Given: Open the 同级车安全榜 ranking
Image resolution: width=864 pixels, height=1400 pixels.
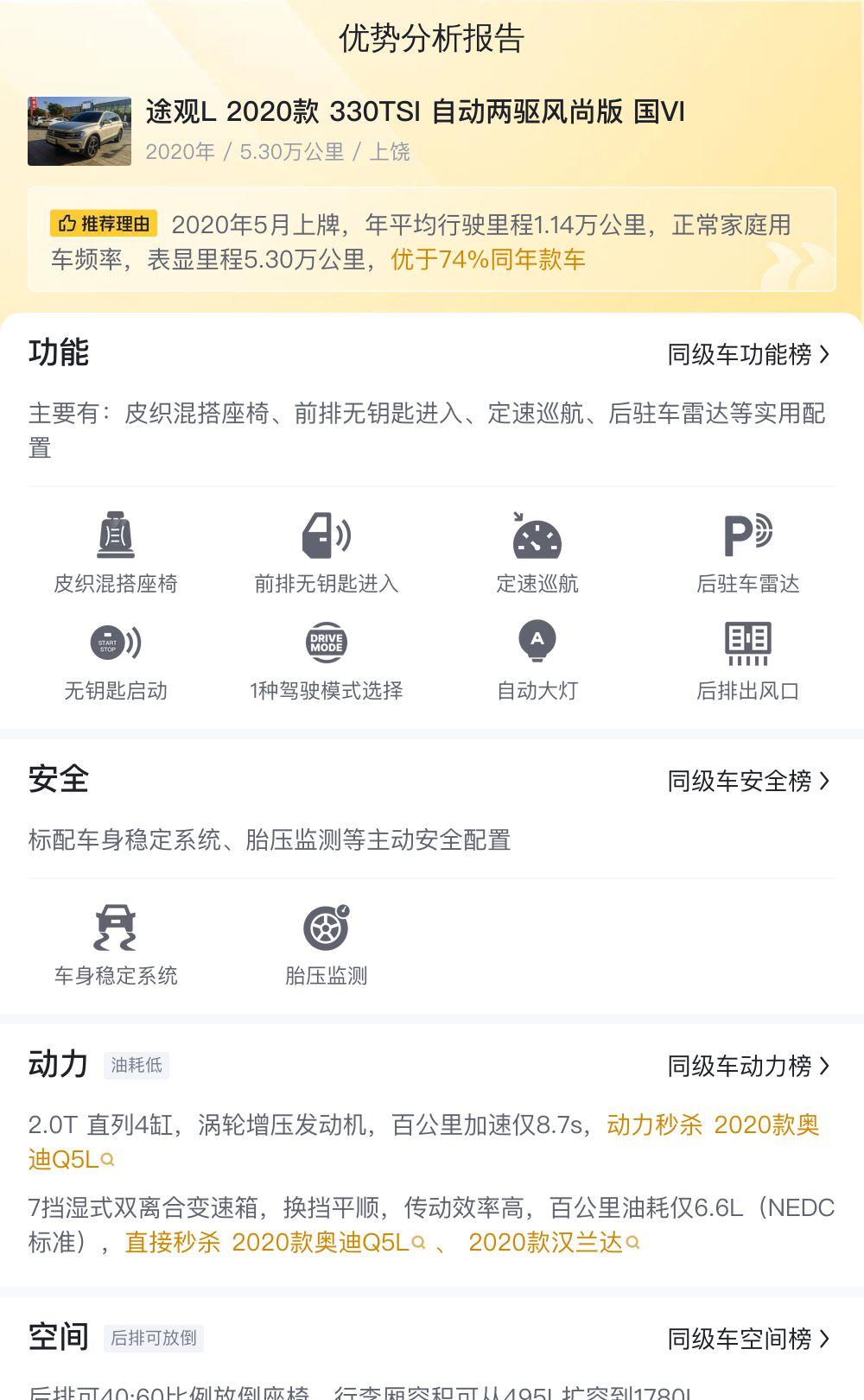Looking at the screenshot, I should click(x=748, y=781).
